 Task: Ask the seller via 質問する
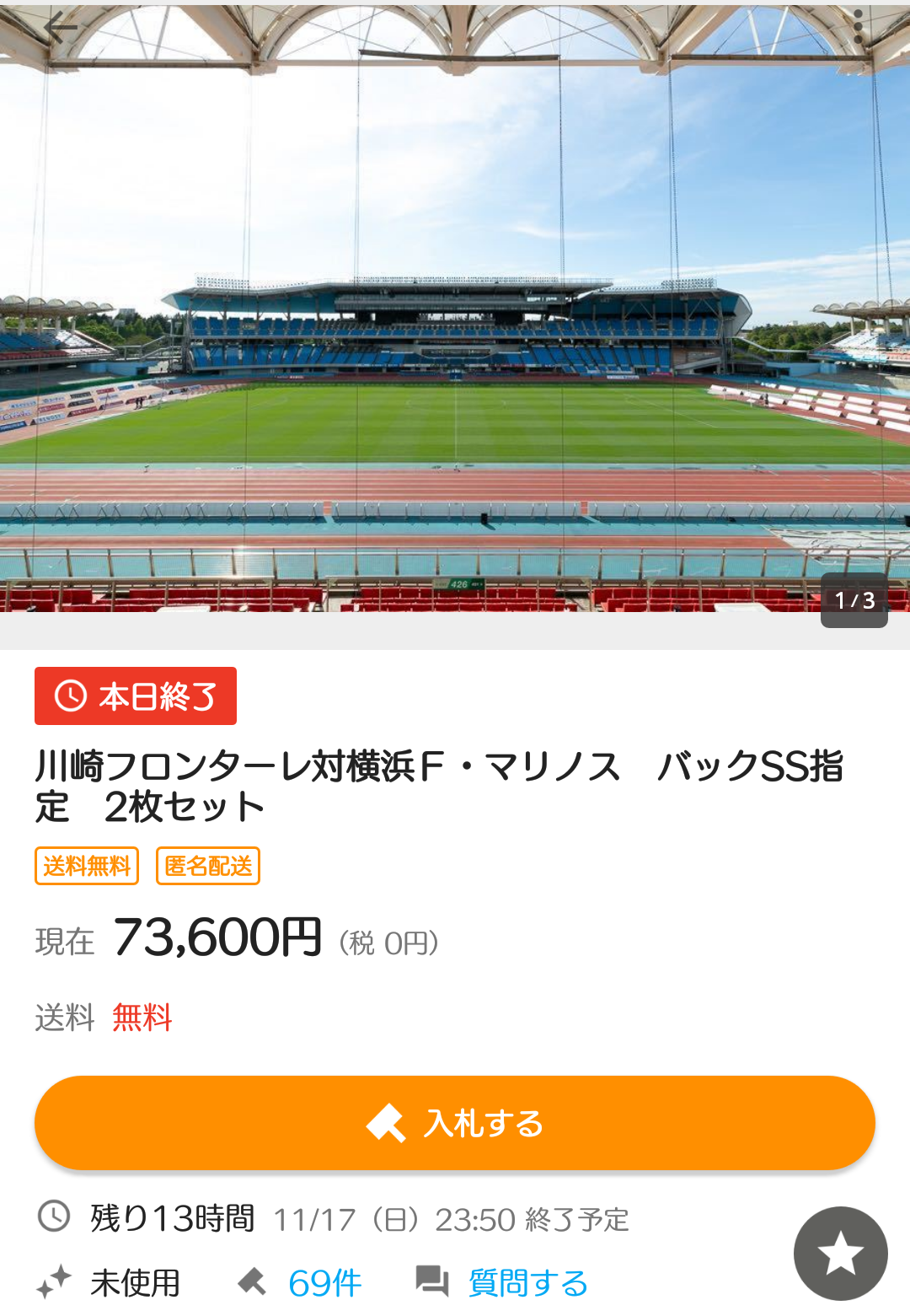(527, 1283)
